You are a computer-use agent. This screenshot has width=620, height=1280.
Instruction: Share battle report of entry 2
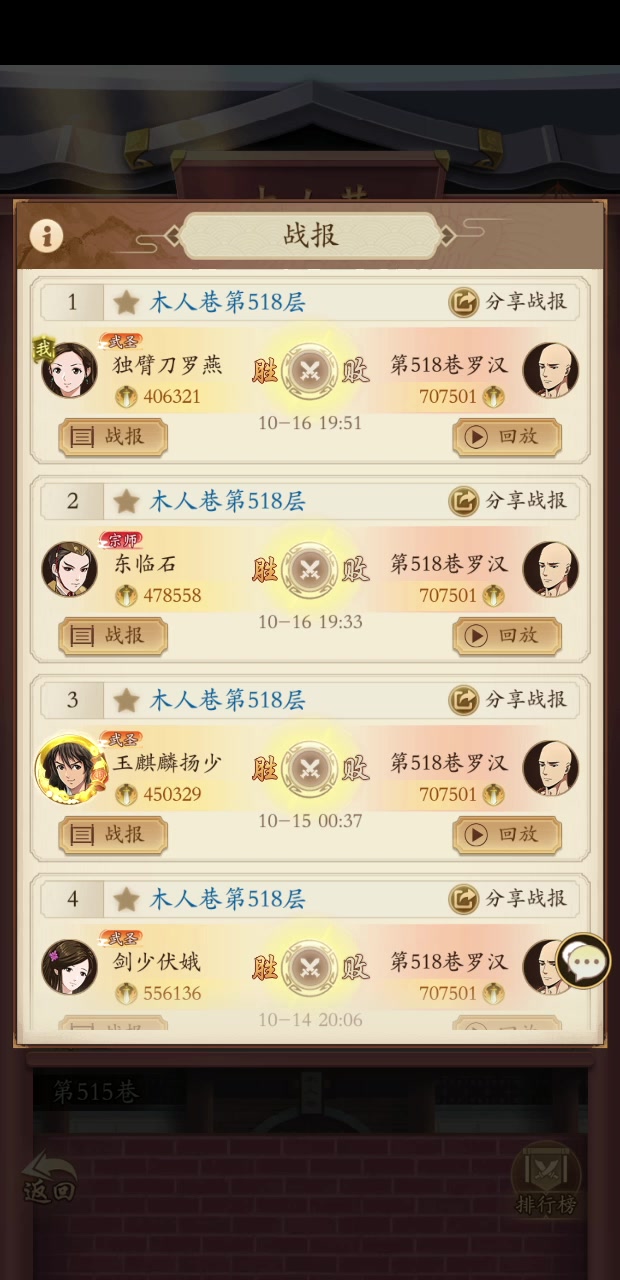coord(508,501)
